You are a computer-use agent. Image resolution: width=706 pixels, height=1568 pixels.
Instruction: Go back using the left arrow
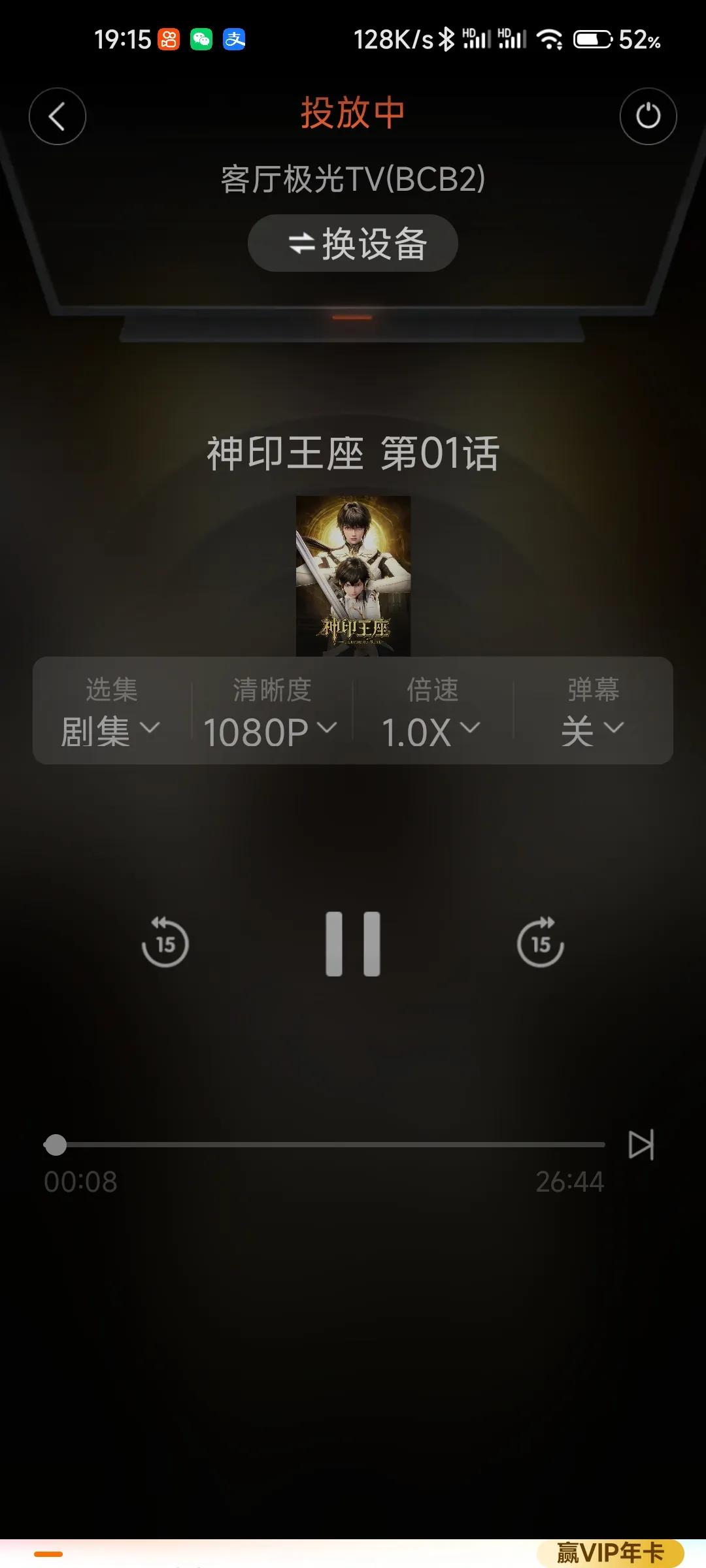[x=58, y=116]
